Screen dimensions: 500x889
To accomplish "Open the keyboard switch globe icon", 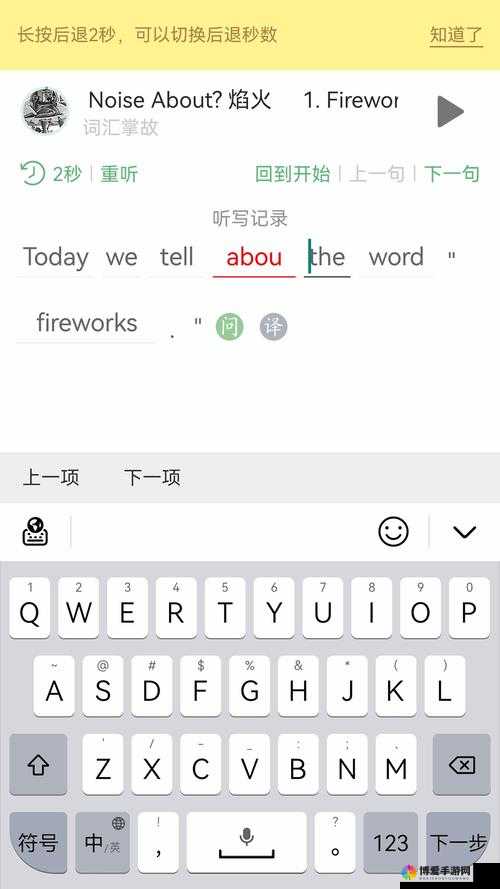I will 35,532.
